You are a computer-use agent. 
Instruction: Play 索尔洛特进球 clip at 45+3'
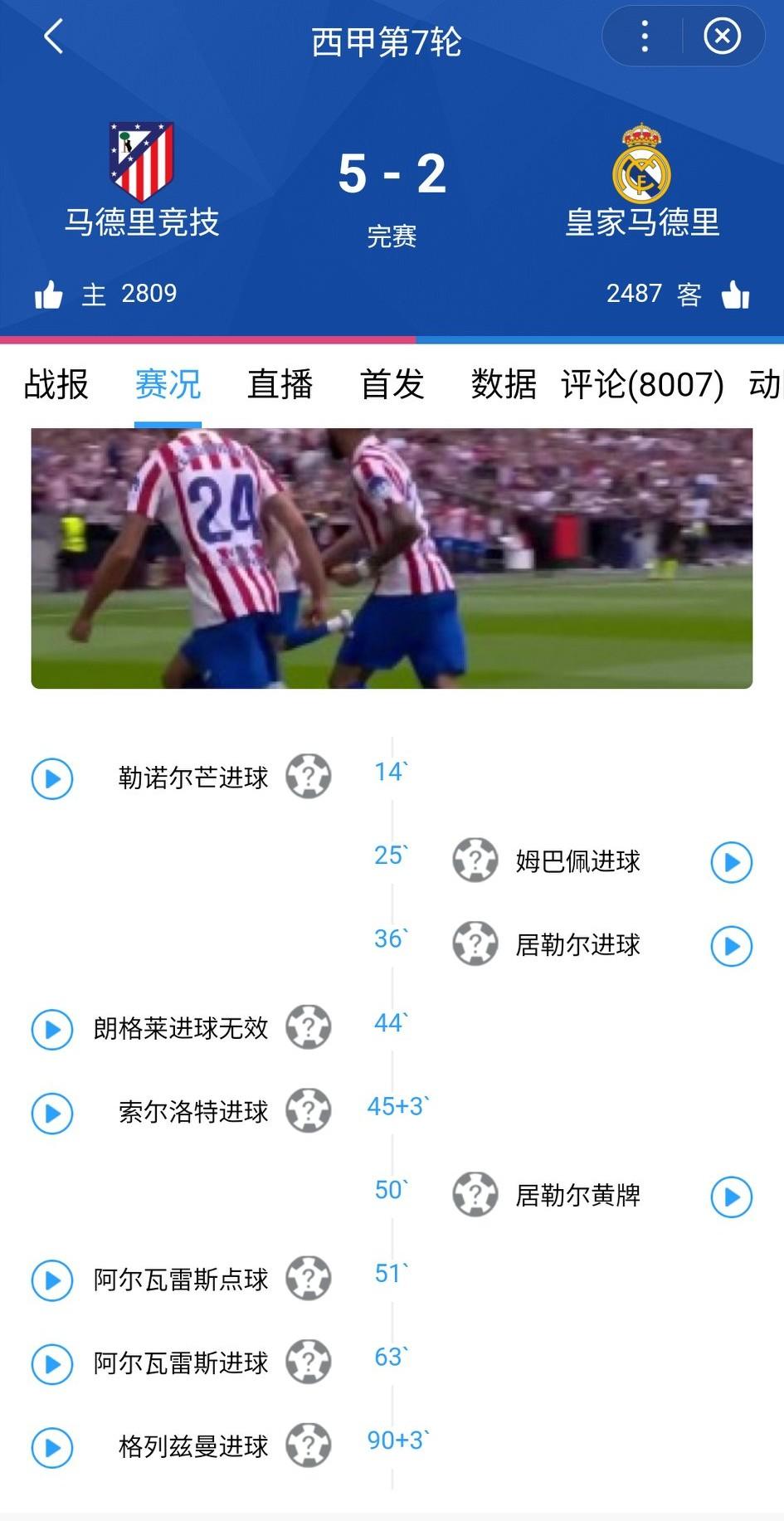click(52, 1113)
